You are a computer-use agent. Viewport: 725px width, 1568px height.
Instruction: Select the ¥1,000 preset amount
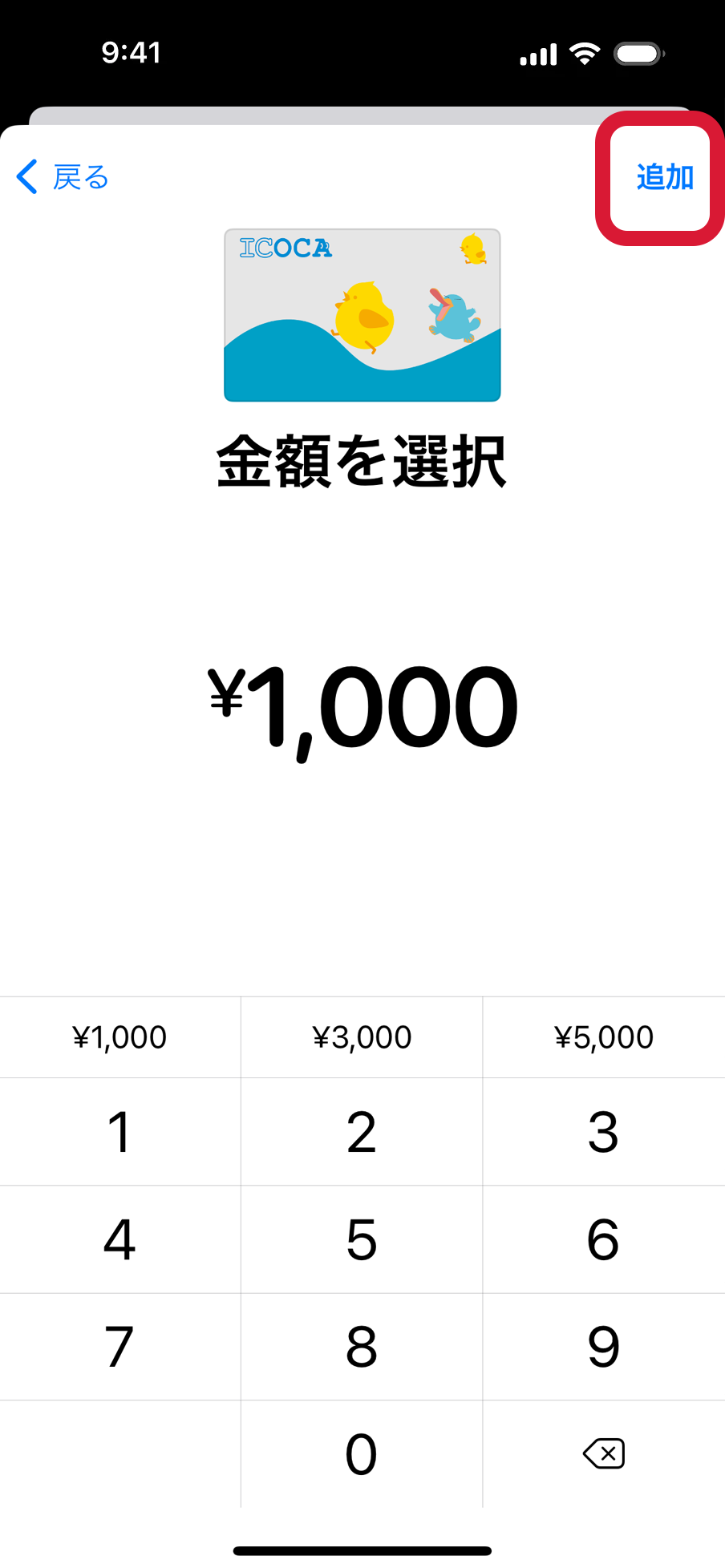(x=120, y=1037)
